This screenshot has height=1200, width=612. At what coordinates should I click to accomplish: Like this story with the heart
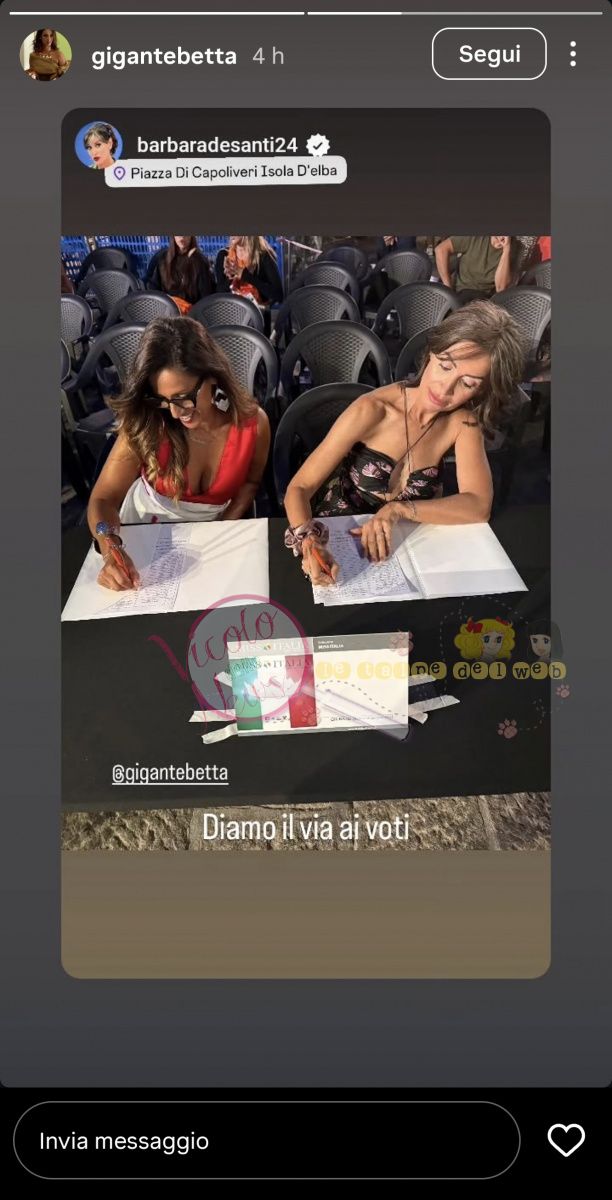pos(566,1141)
